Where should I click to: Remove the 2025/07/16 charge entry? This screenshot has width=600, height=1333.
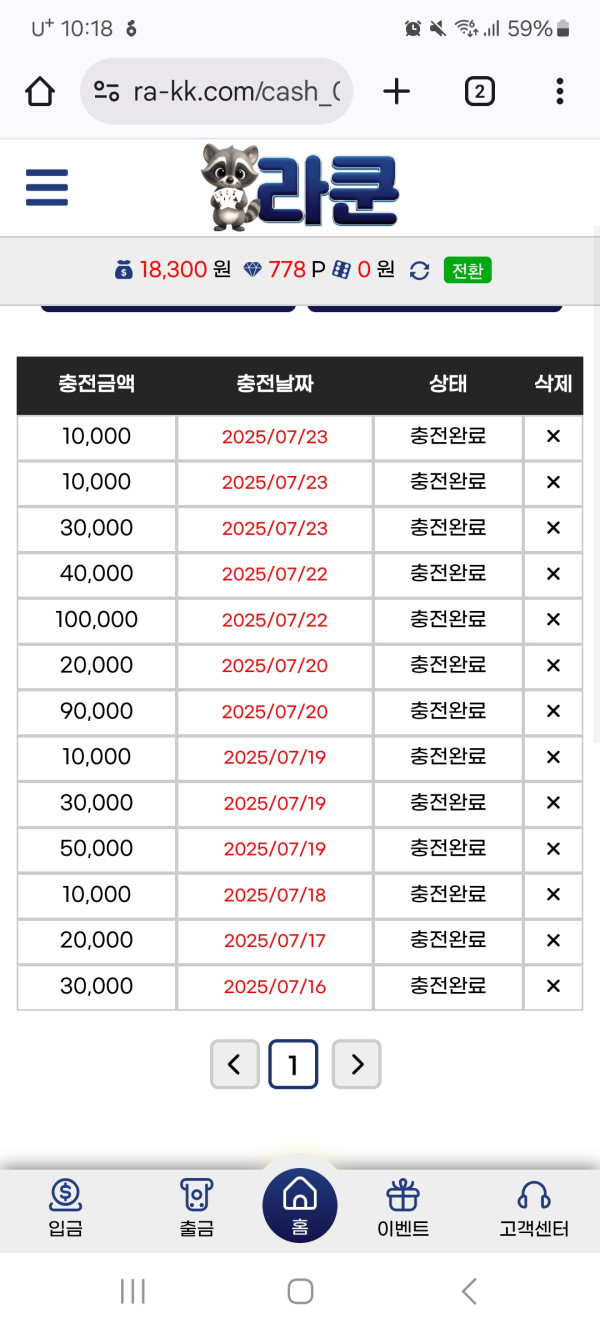[553, 986]
